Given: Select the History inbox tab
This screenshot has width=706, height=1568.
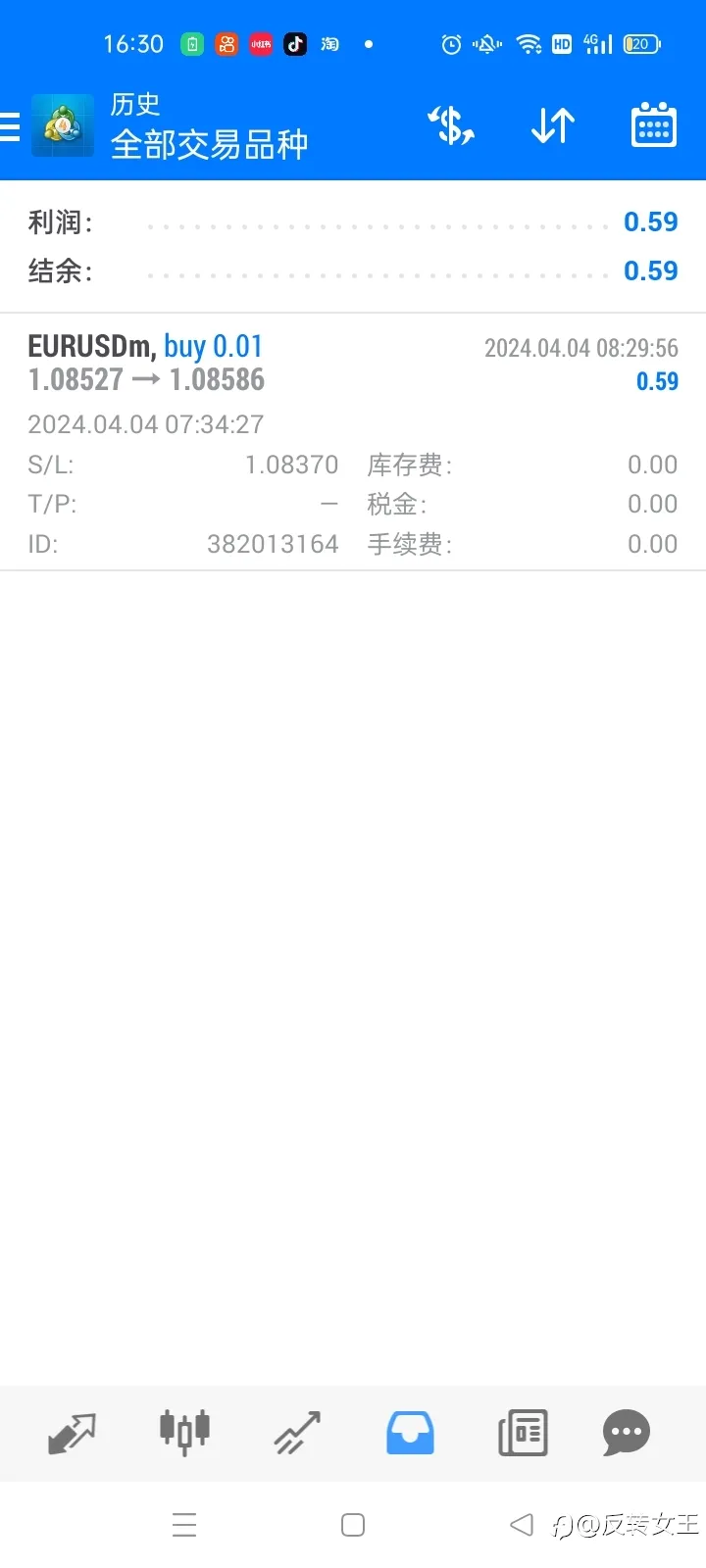Looking at the screenshot, I should click(x=410, y=1433).
